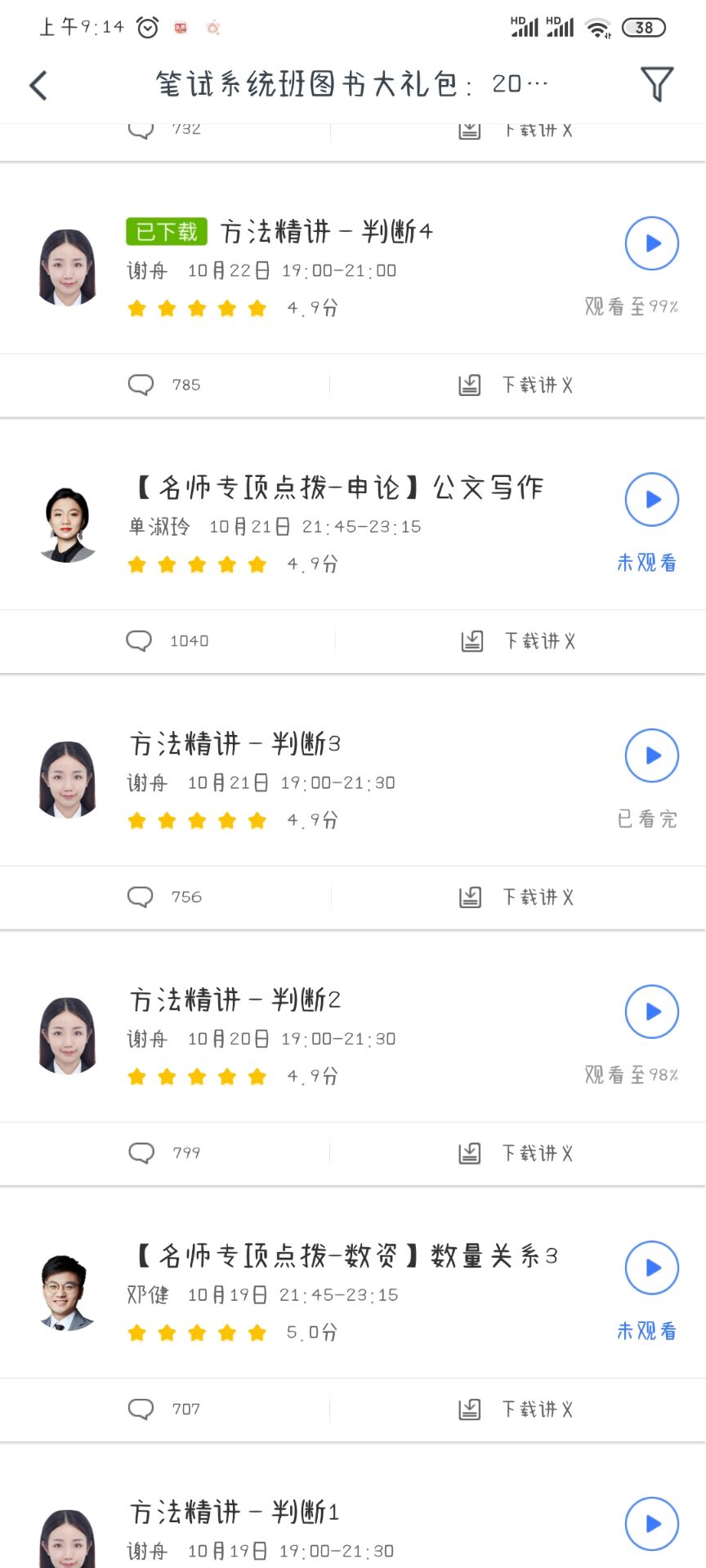Click the comment icon showing 1040 comments

tap(142, 640)
